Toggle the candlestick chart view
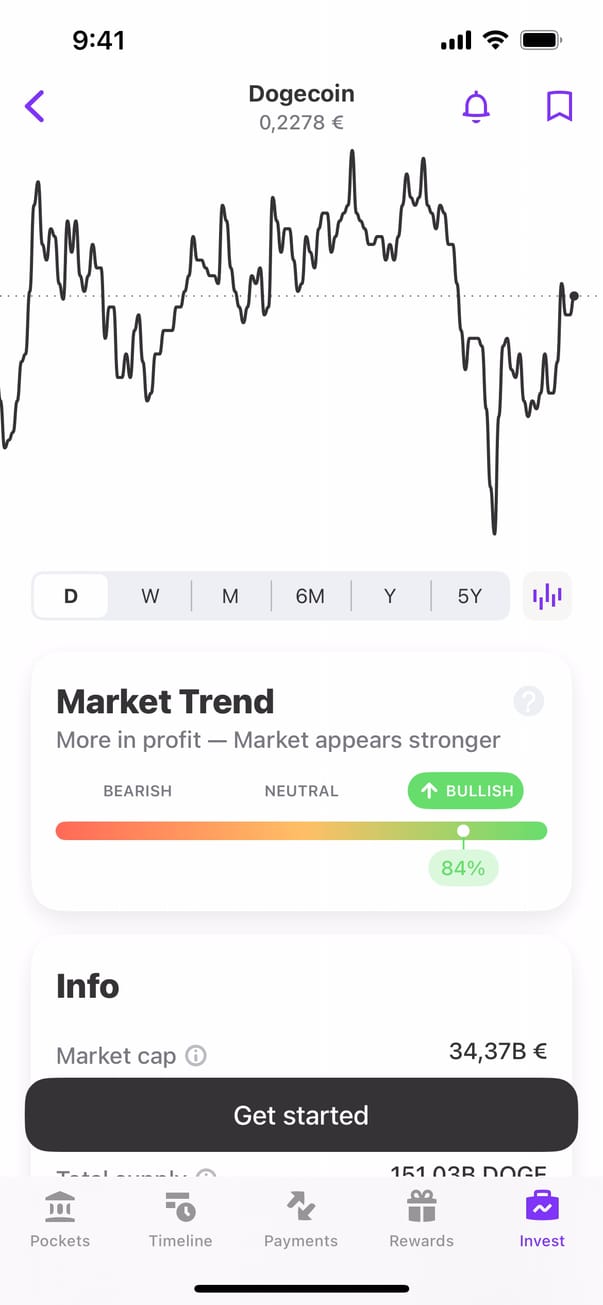The height and width of the screenshot is (1305, 603). coord(547,597)
